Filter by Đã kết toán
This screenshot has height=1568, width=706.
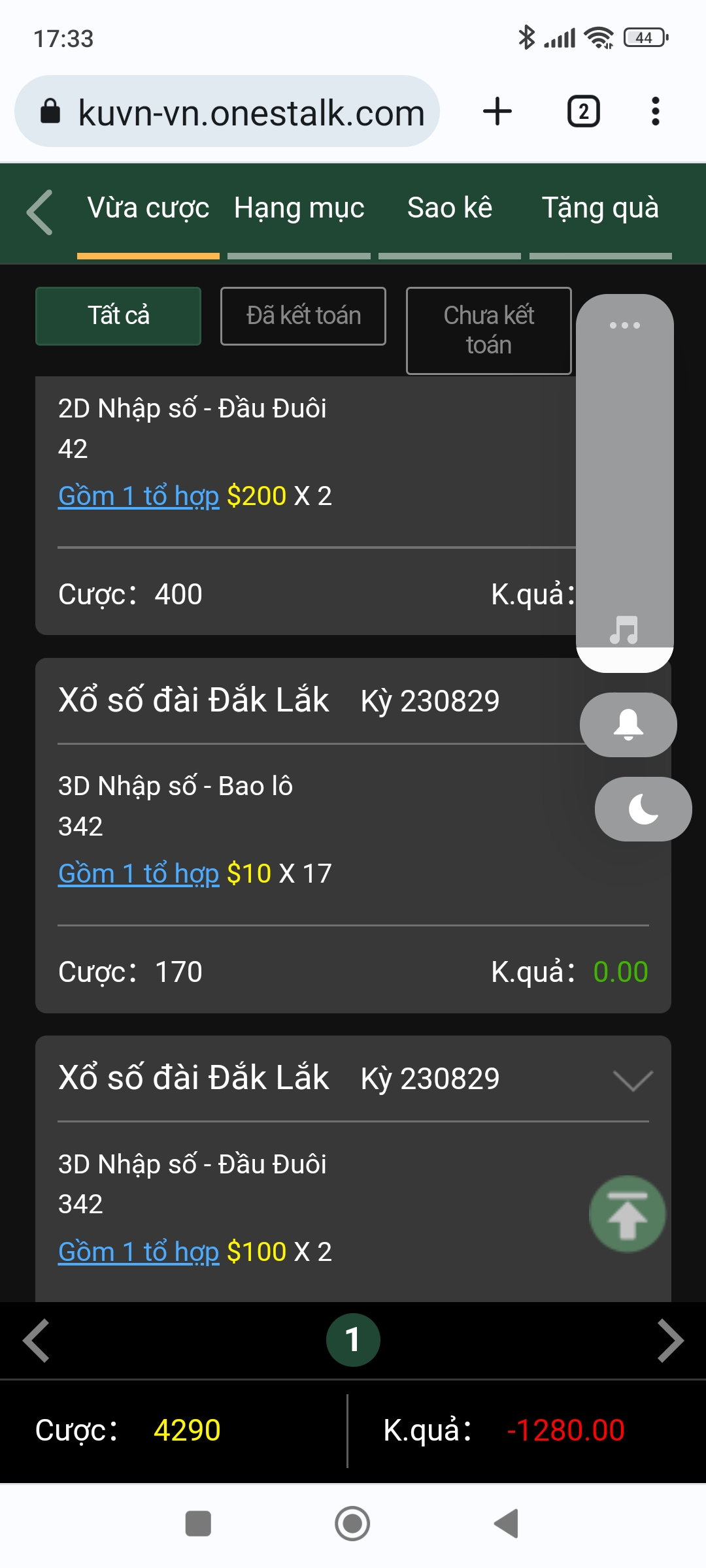tap(303, 316)
